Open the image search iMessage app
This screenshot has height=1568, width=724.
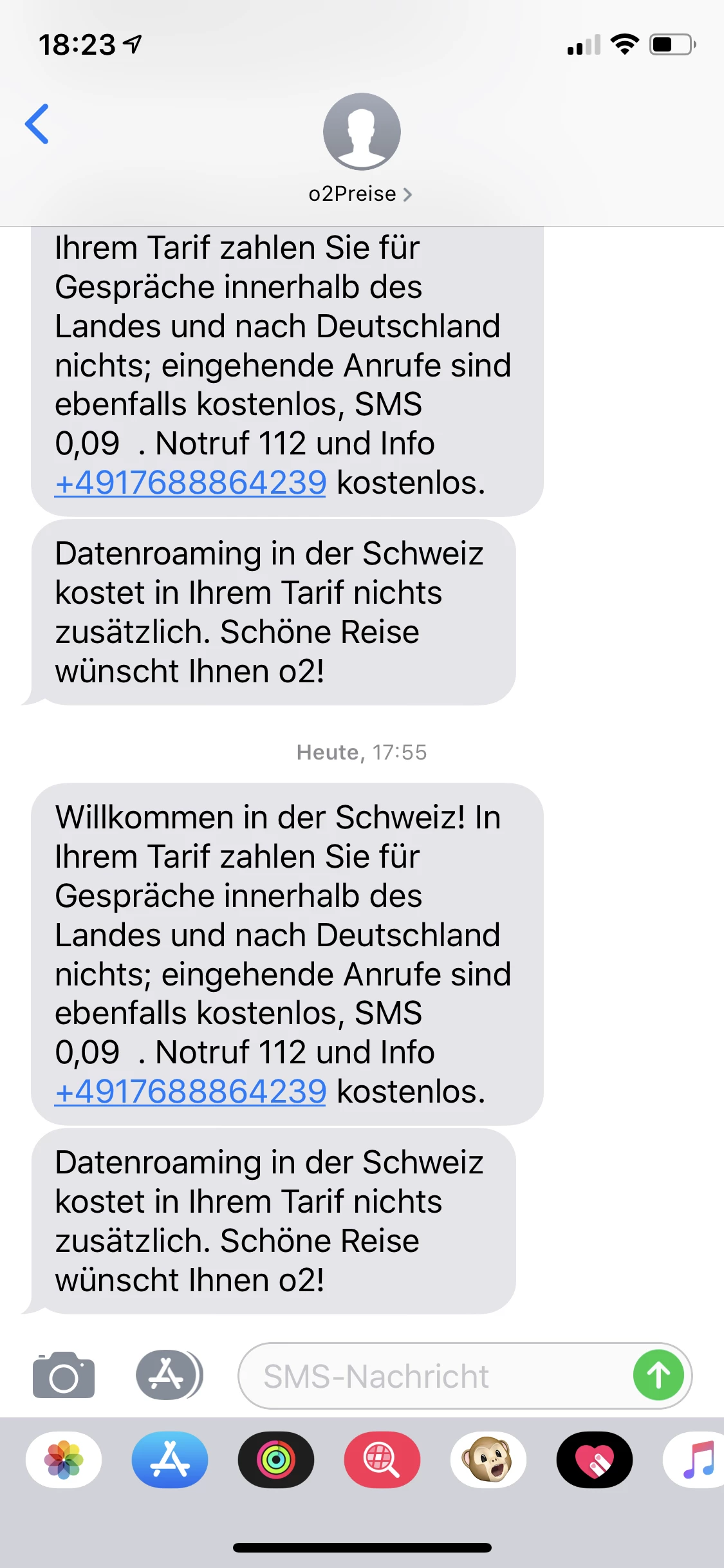[382, 1460]
